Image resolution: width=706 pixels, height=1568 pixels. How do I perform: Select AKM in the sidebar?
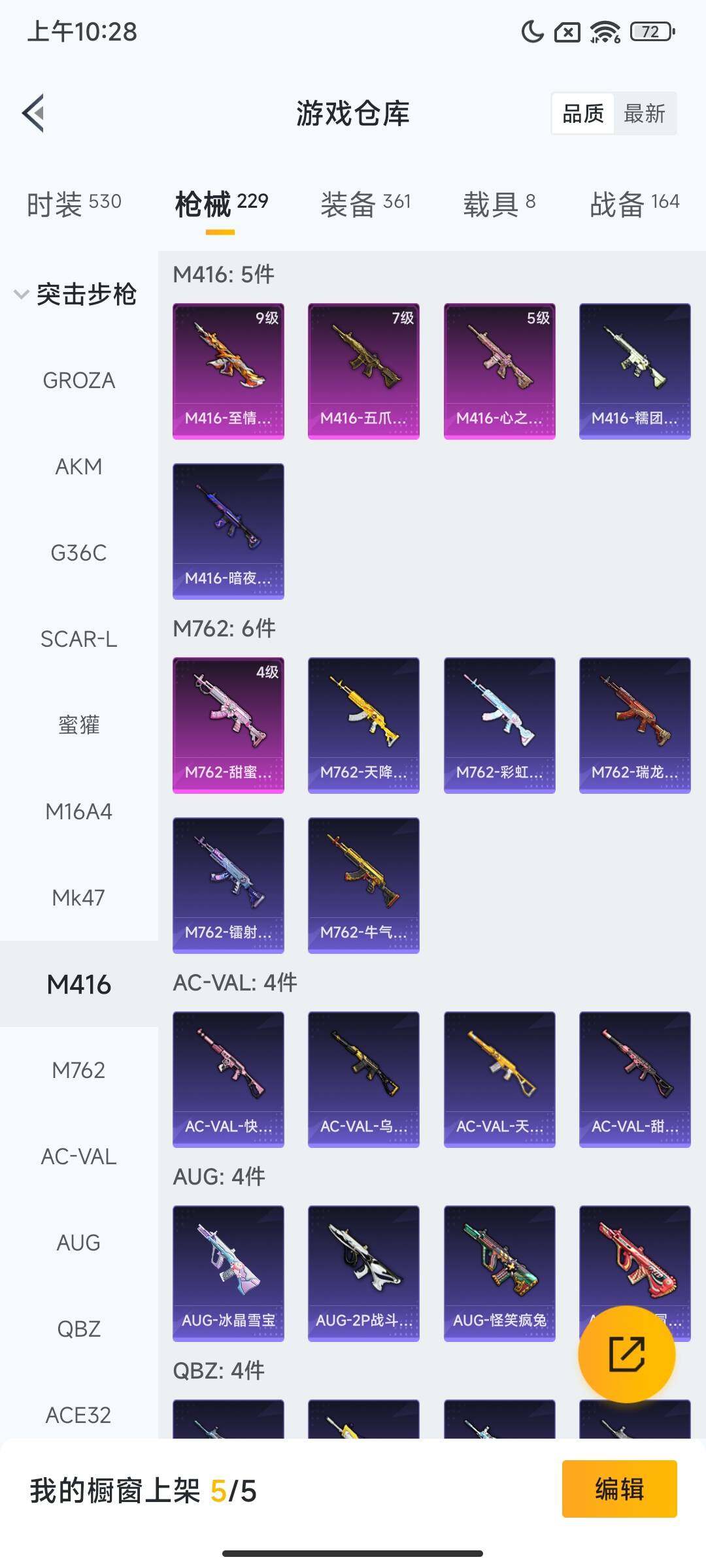pos(79,466)
